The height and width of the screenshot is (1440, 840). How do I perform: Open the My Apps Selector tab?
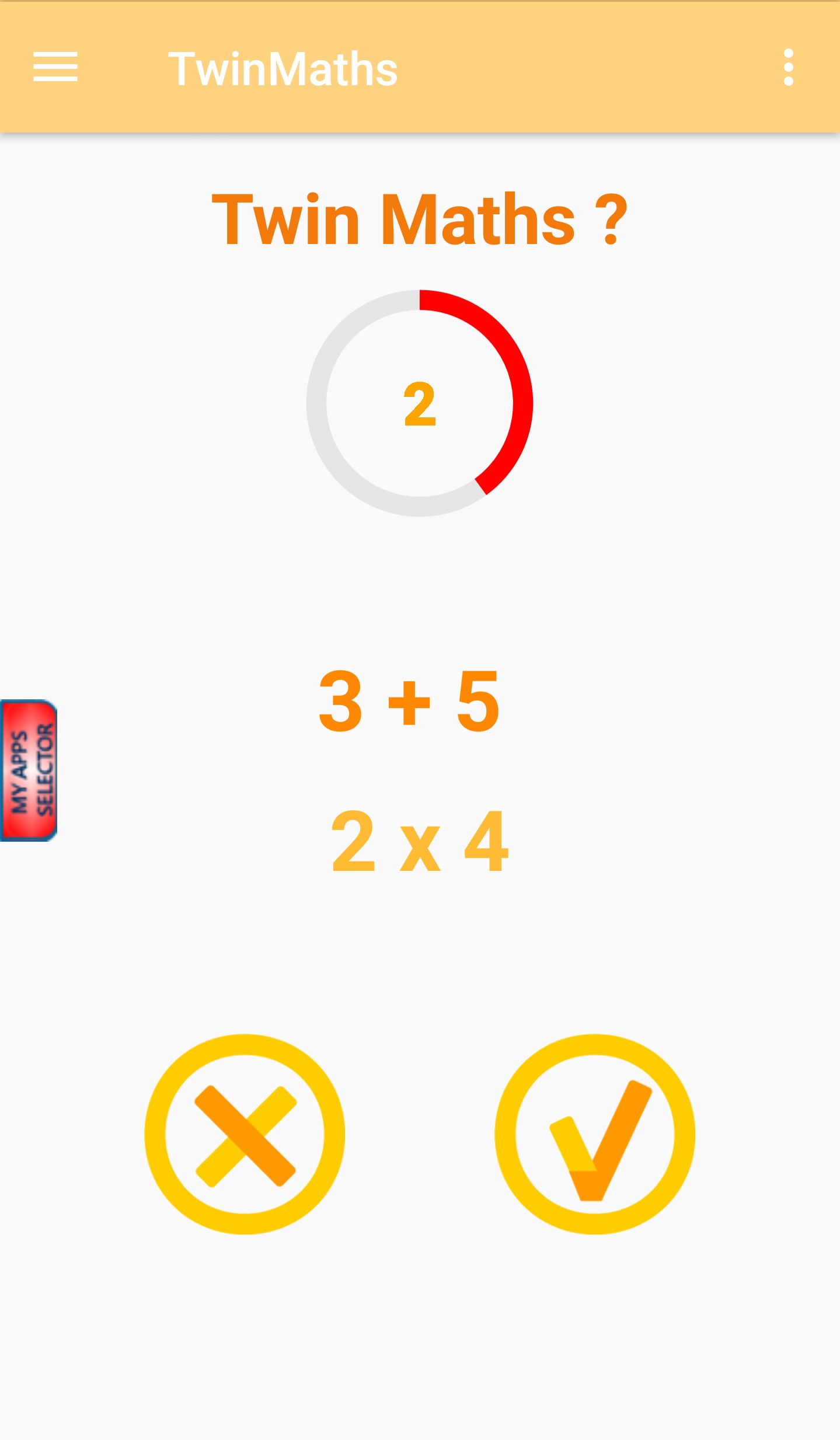click(x=29, y=770)
